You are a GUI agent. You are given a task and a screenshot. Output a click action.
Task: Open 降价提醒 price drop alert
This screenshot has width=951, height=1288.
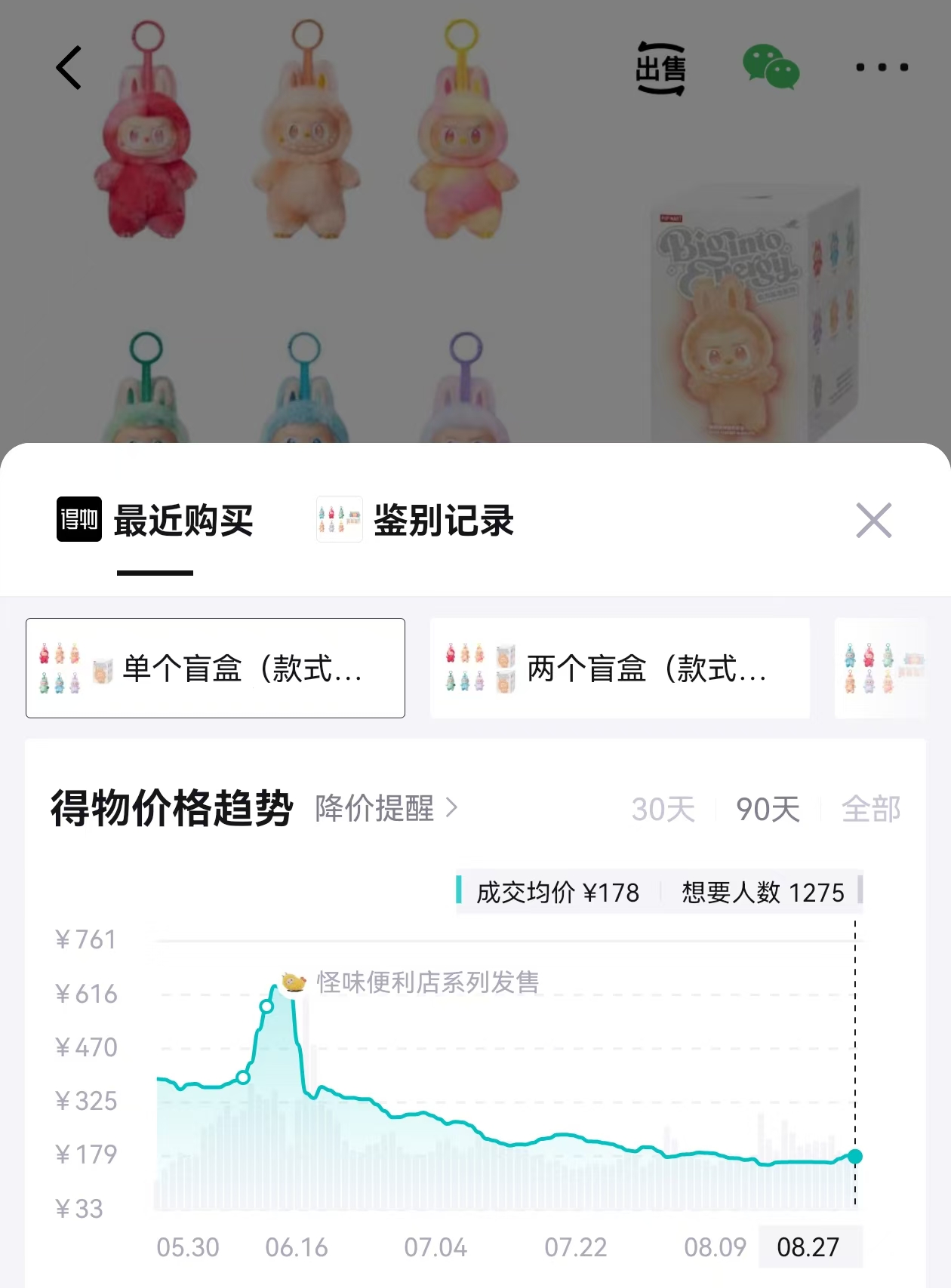(x=386, y=809)
